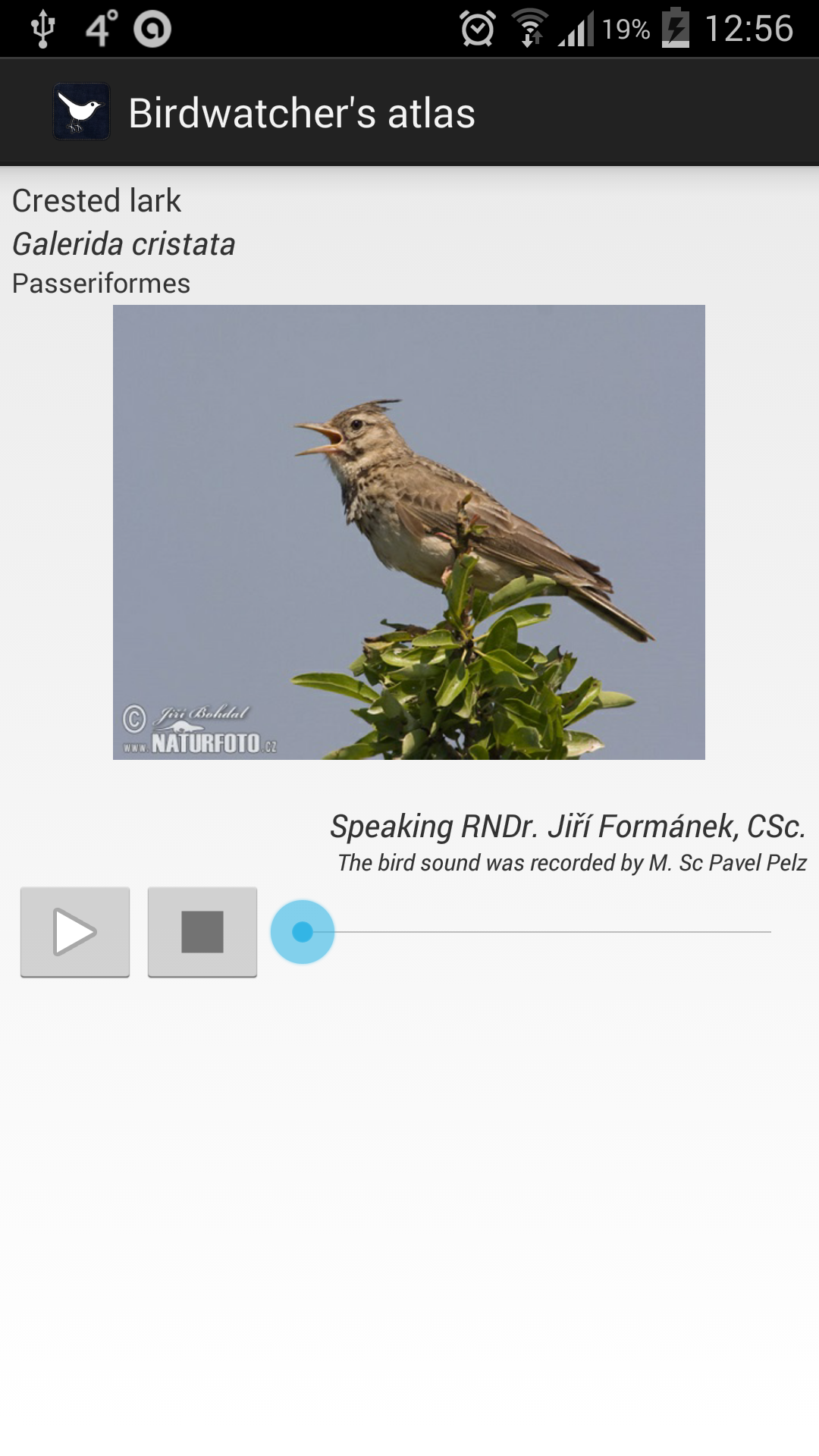Play the Crested lark bird sound
Image resolution: width=819 pixels, height=1456 pixels.
pos(75,931)
